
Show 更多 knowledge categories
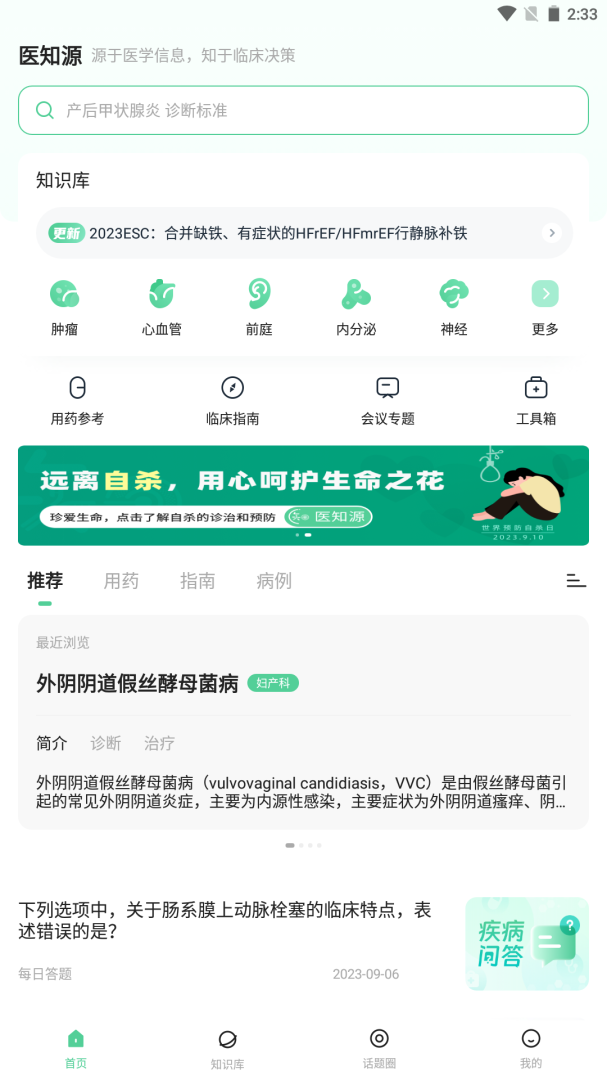tap(545, 307)
